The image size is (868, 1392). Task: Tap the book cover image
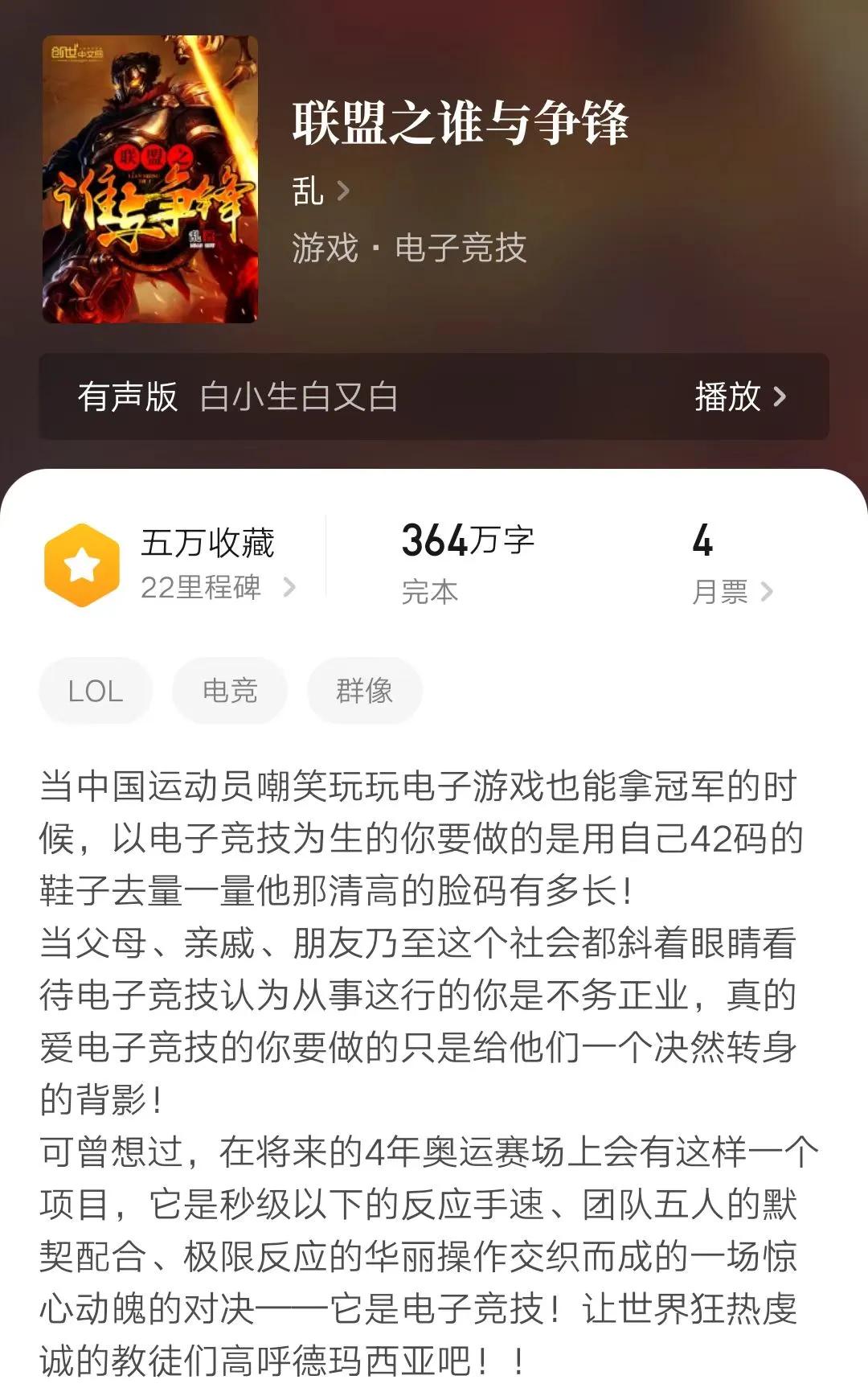(150, 179)
